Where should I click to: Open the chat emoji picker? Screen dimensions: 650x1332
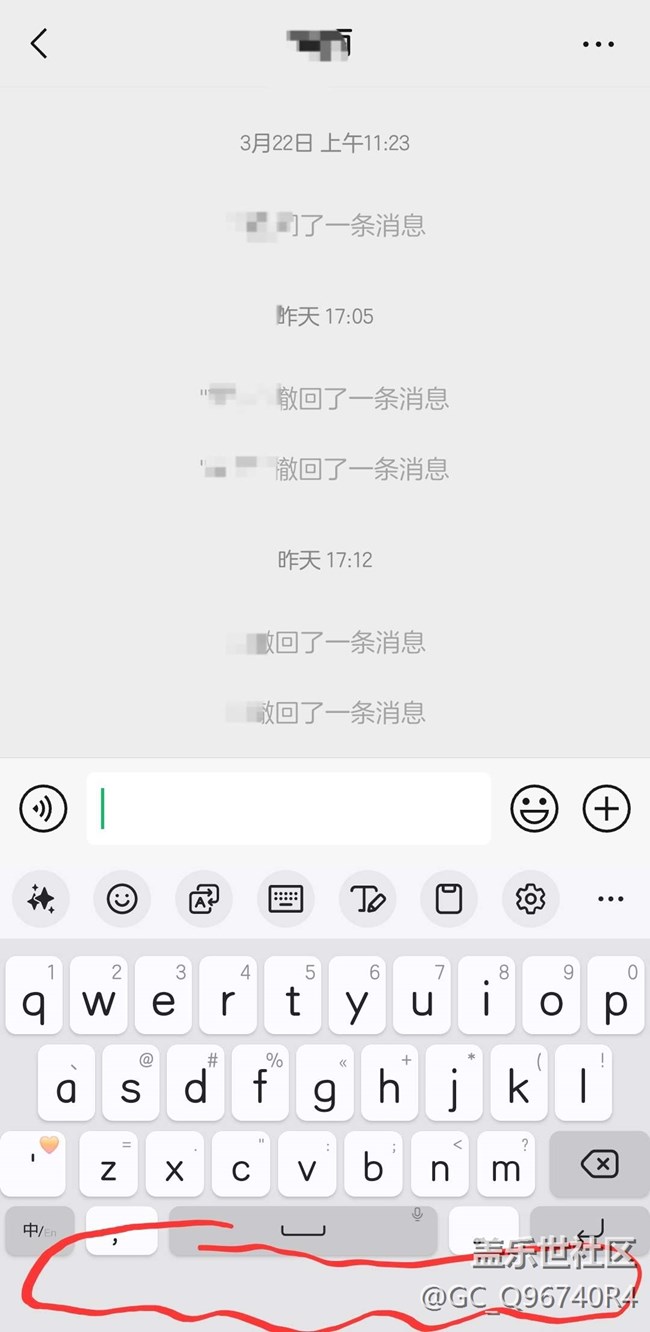tap(534, 808)
